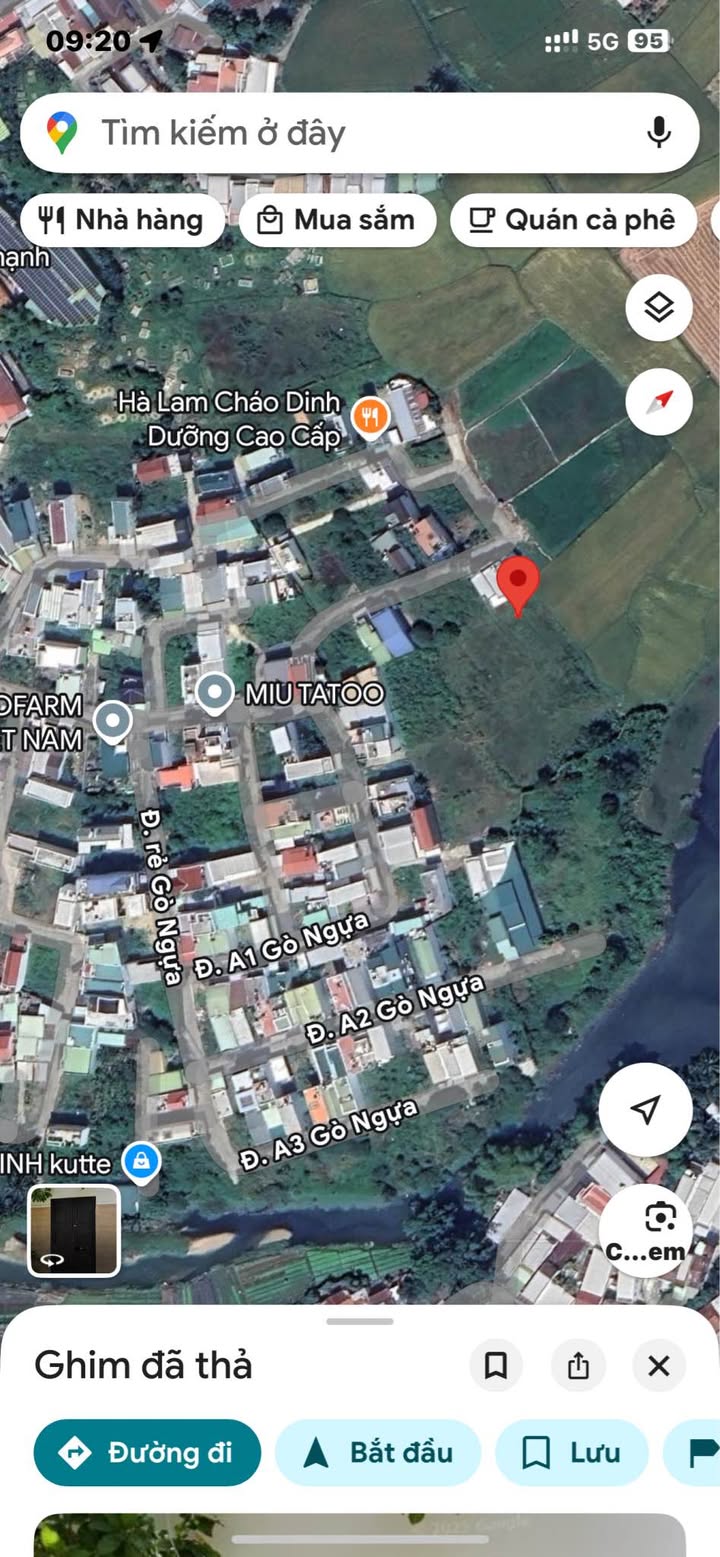Image resolution: width=720 pixels, height=1557 pixels.
Task: Close the Ghim đã thả panel
Action: 659,1365
